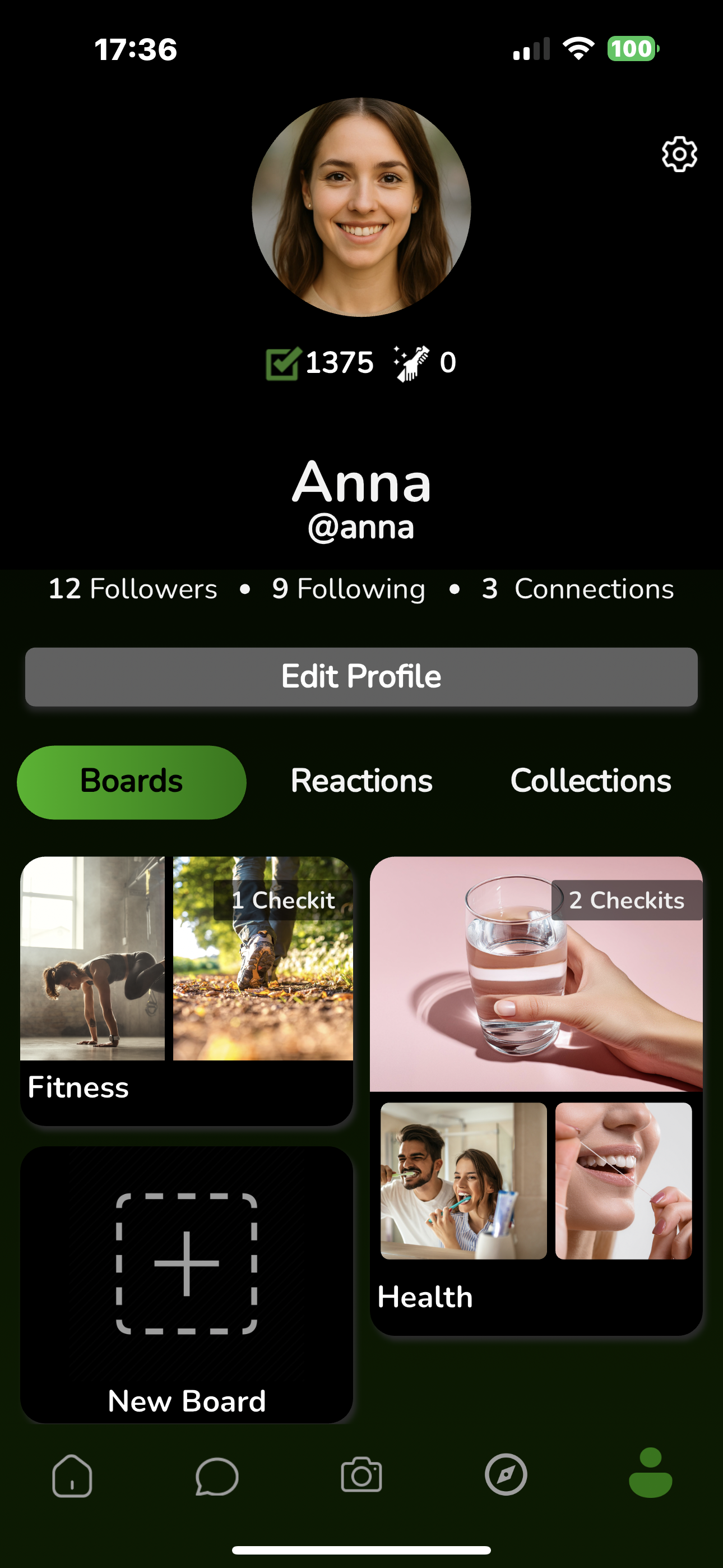
Task: Open the chat bubble tab
Action: [x=217, y=1475]
